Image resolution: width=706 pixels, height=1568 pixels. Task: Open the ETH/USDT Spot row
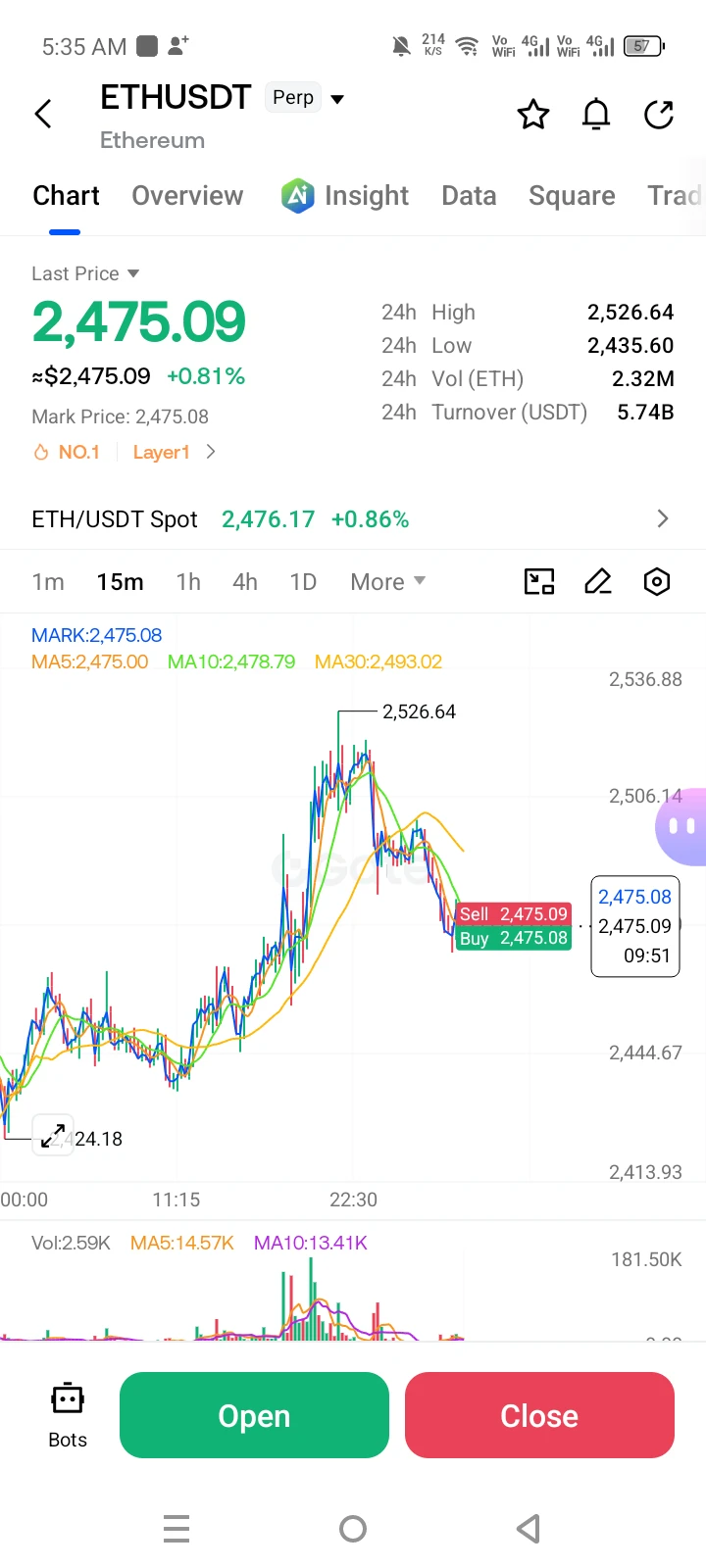(x=353, y=518)
